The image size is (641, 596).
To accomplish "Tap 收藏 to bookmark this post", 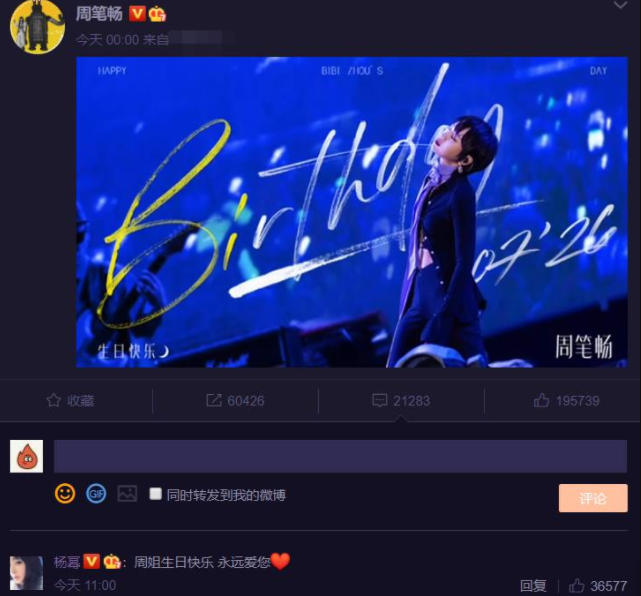I will 70,401.
